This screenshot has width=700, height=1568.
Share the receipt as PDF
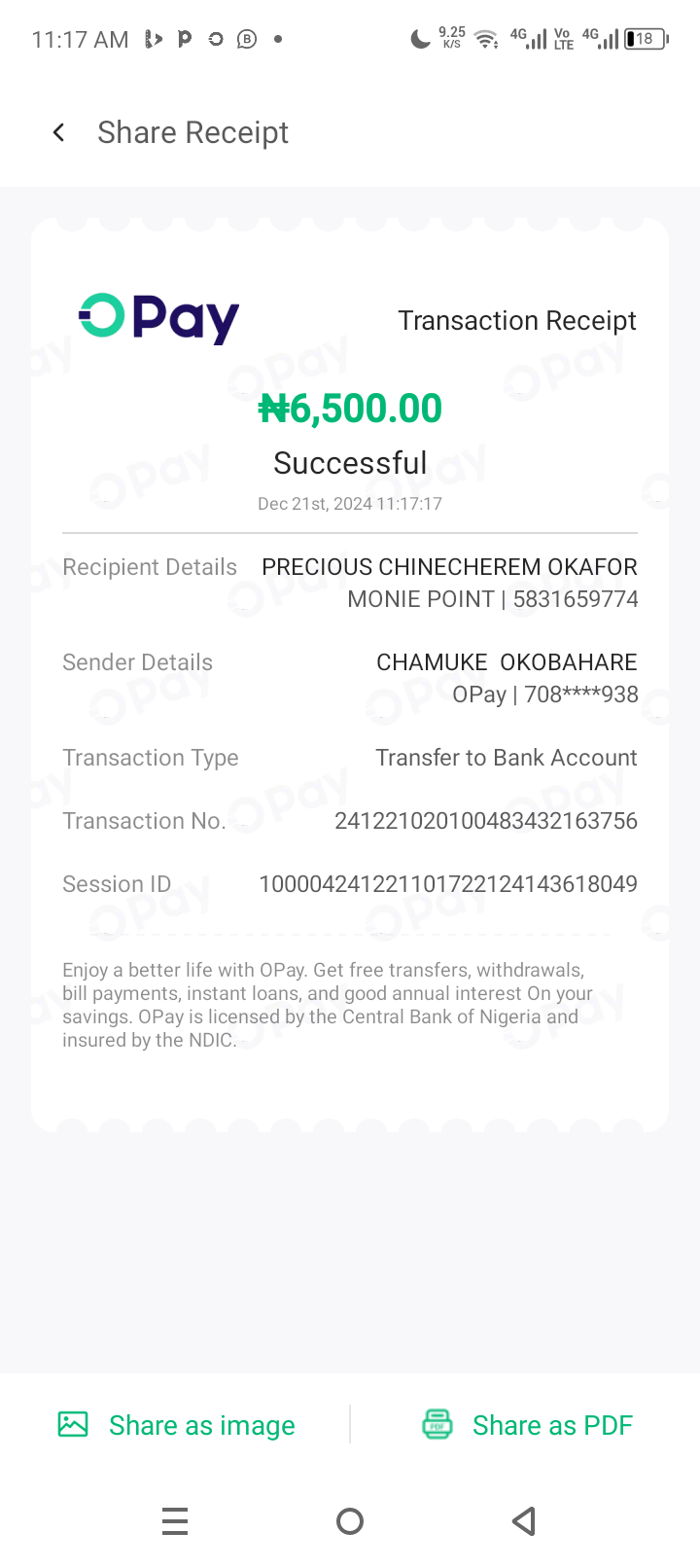pos(528,1425)
